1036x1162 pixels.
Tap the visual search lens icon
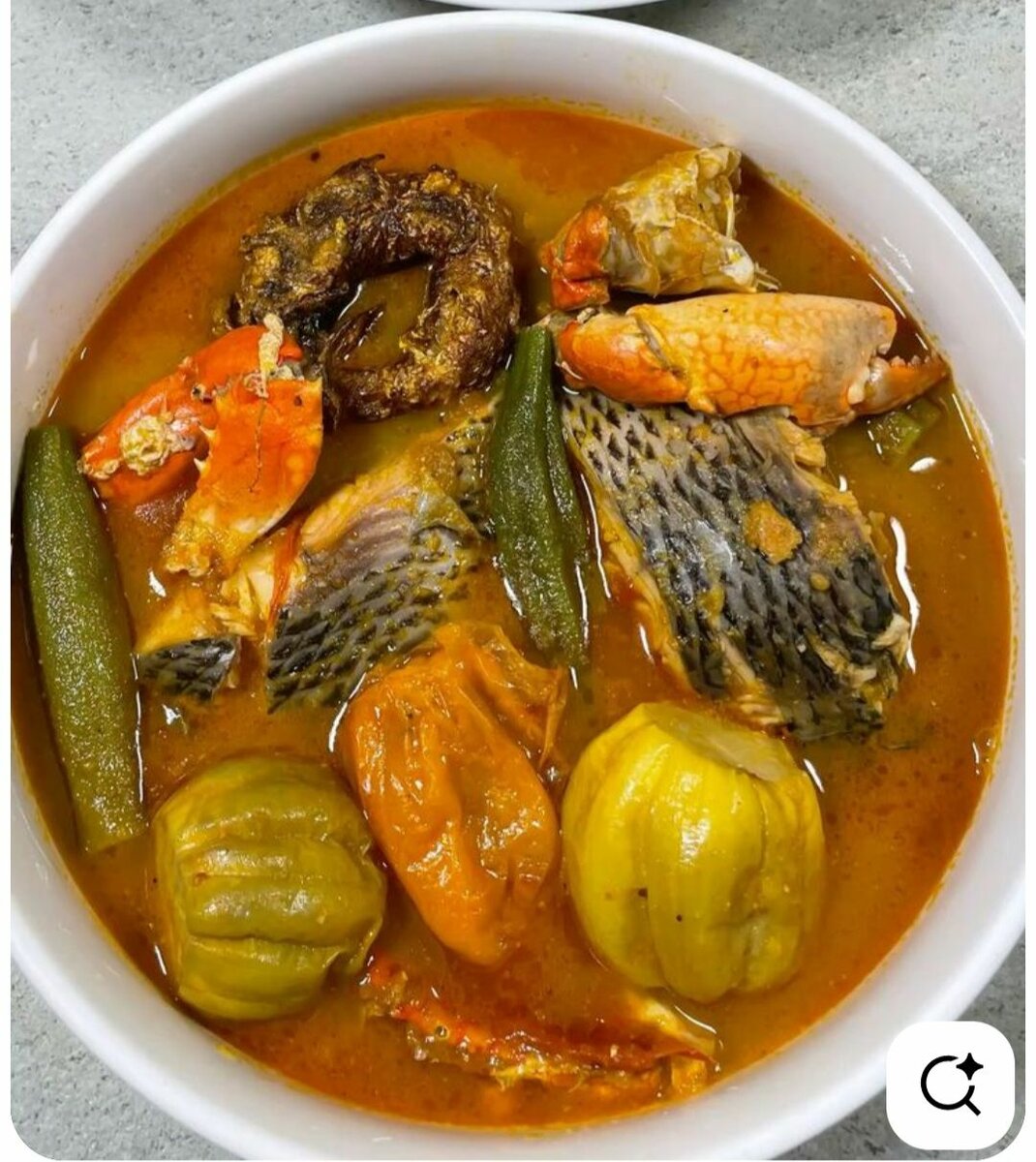[x=951, y=1085]
